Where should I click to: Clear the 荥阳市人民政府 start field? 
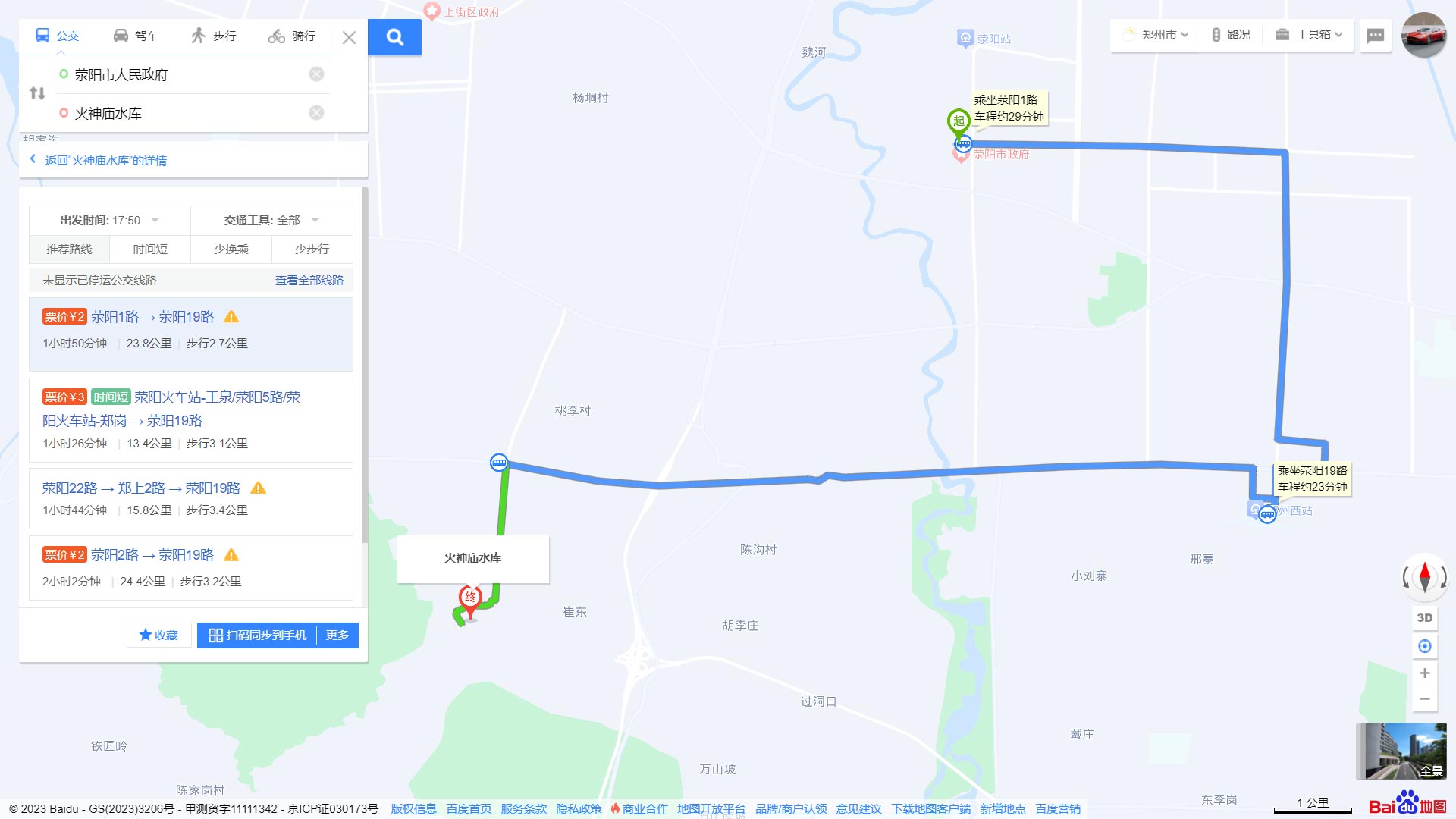(316, 74)
